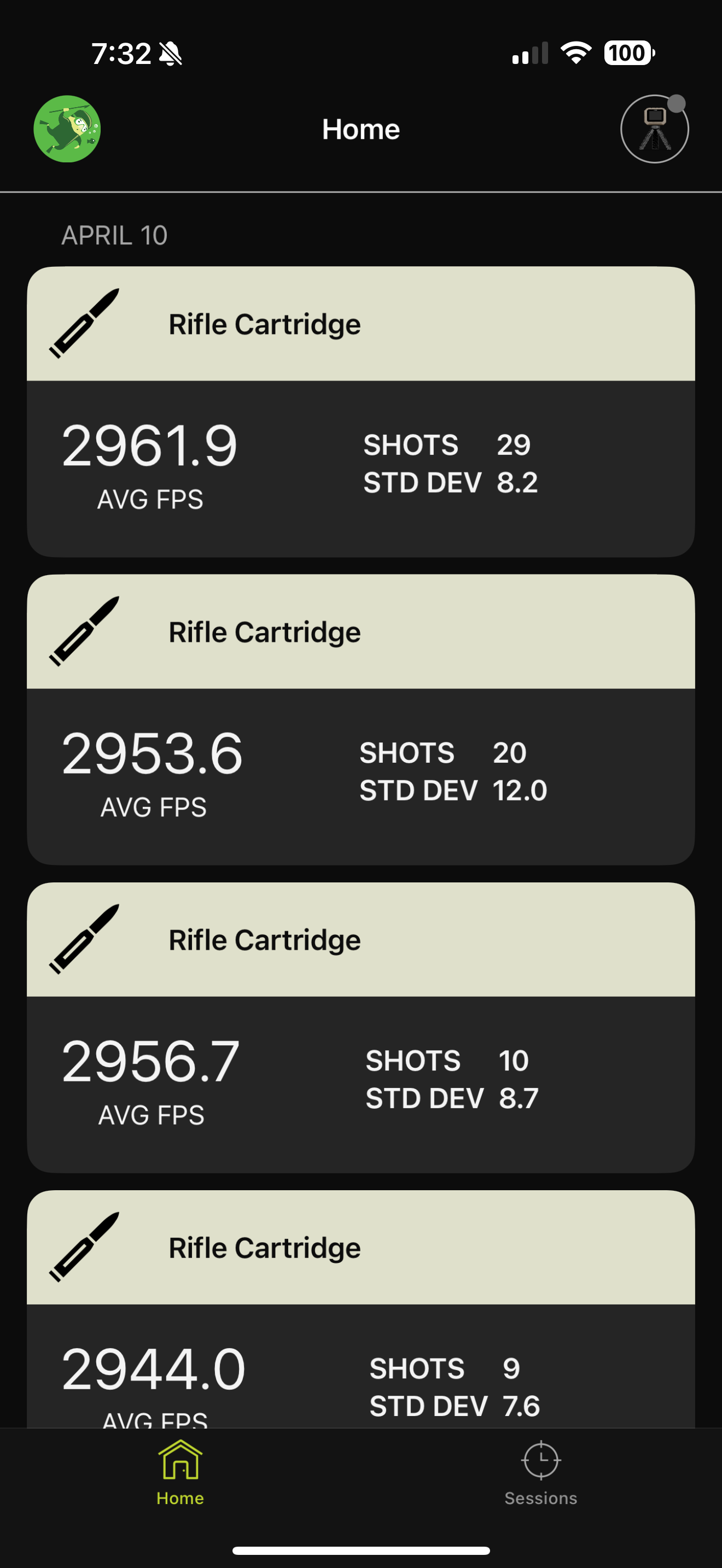Switch to the Sessions tab
The image size is (722, 1568).
click(540, 1473)
